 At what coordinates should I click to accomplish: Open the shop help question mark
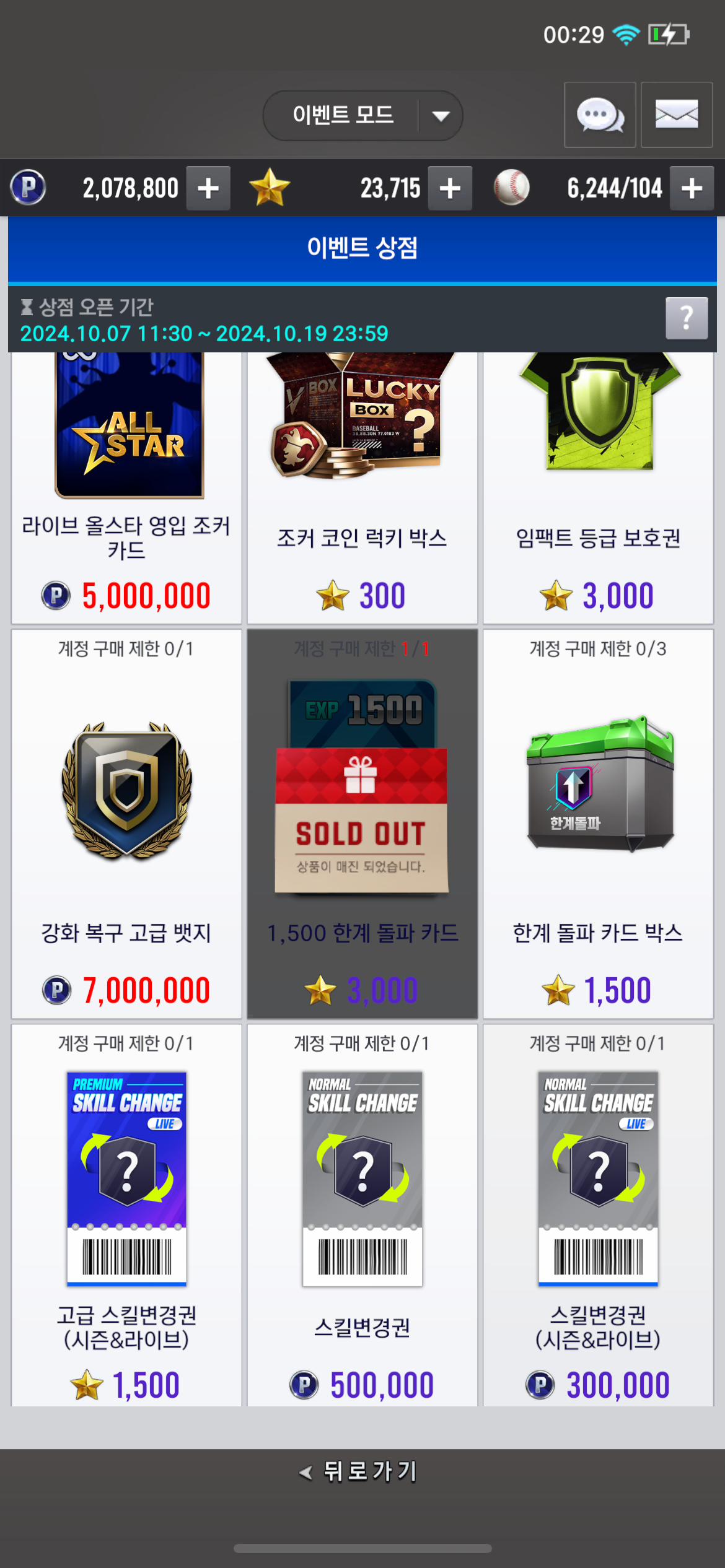686,318
